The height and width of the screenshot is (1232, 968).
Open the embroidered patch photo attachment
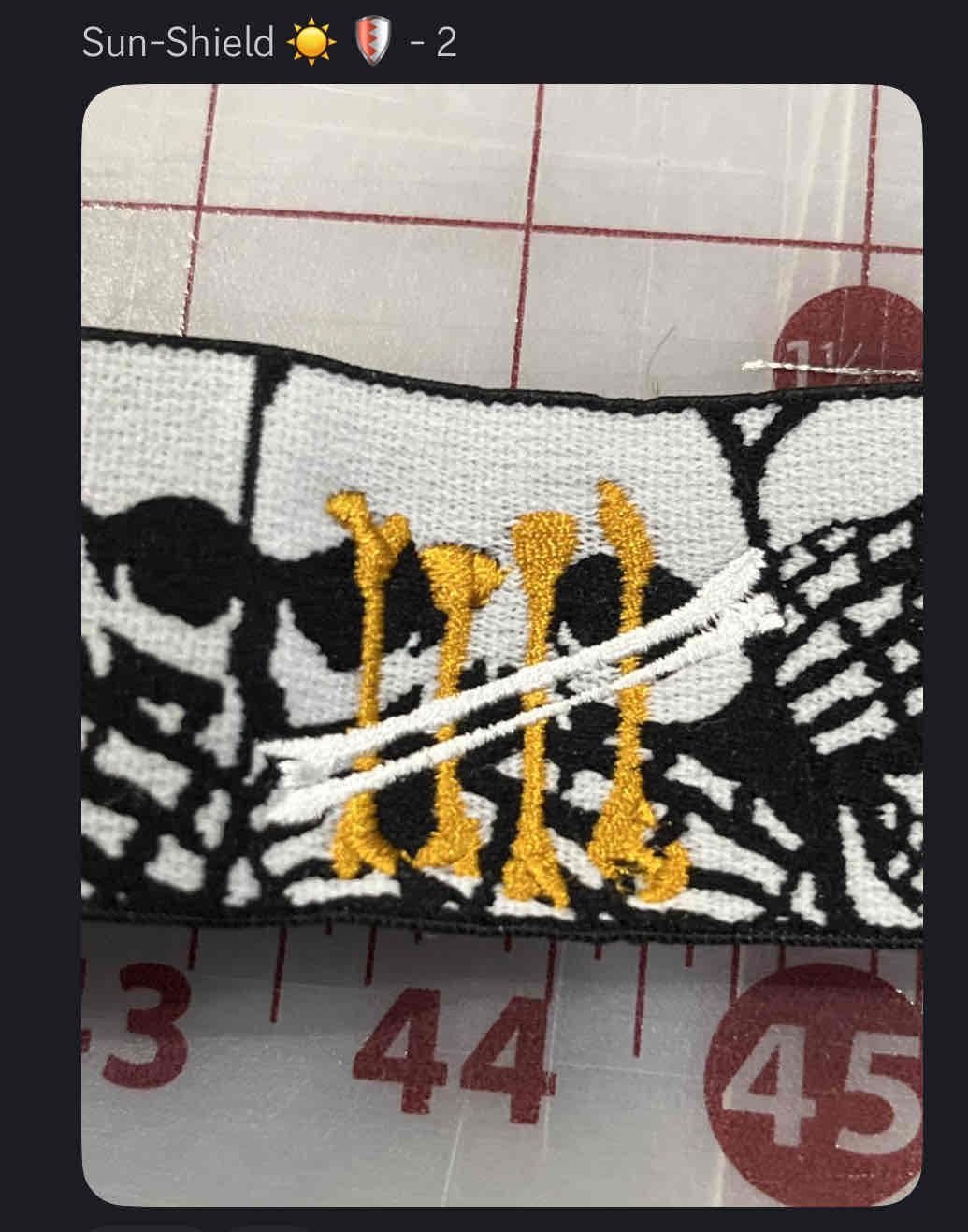pos(501,645)
